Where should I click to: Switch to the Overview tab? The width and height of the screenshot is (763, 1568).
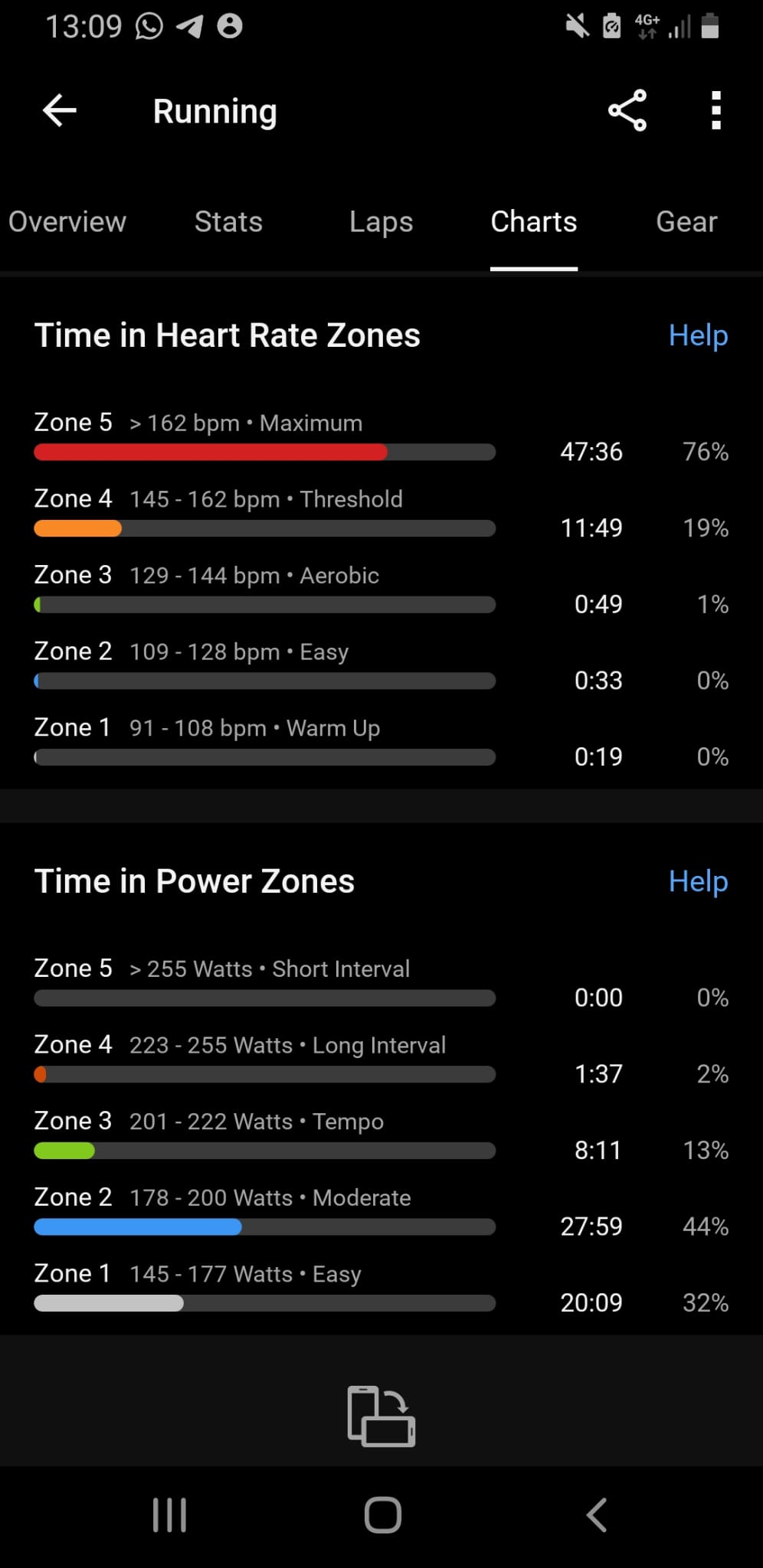point(67,222)
